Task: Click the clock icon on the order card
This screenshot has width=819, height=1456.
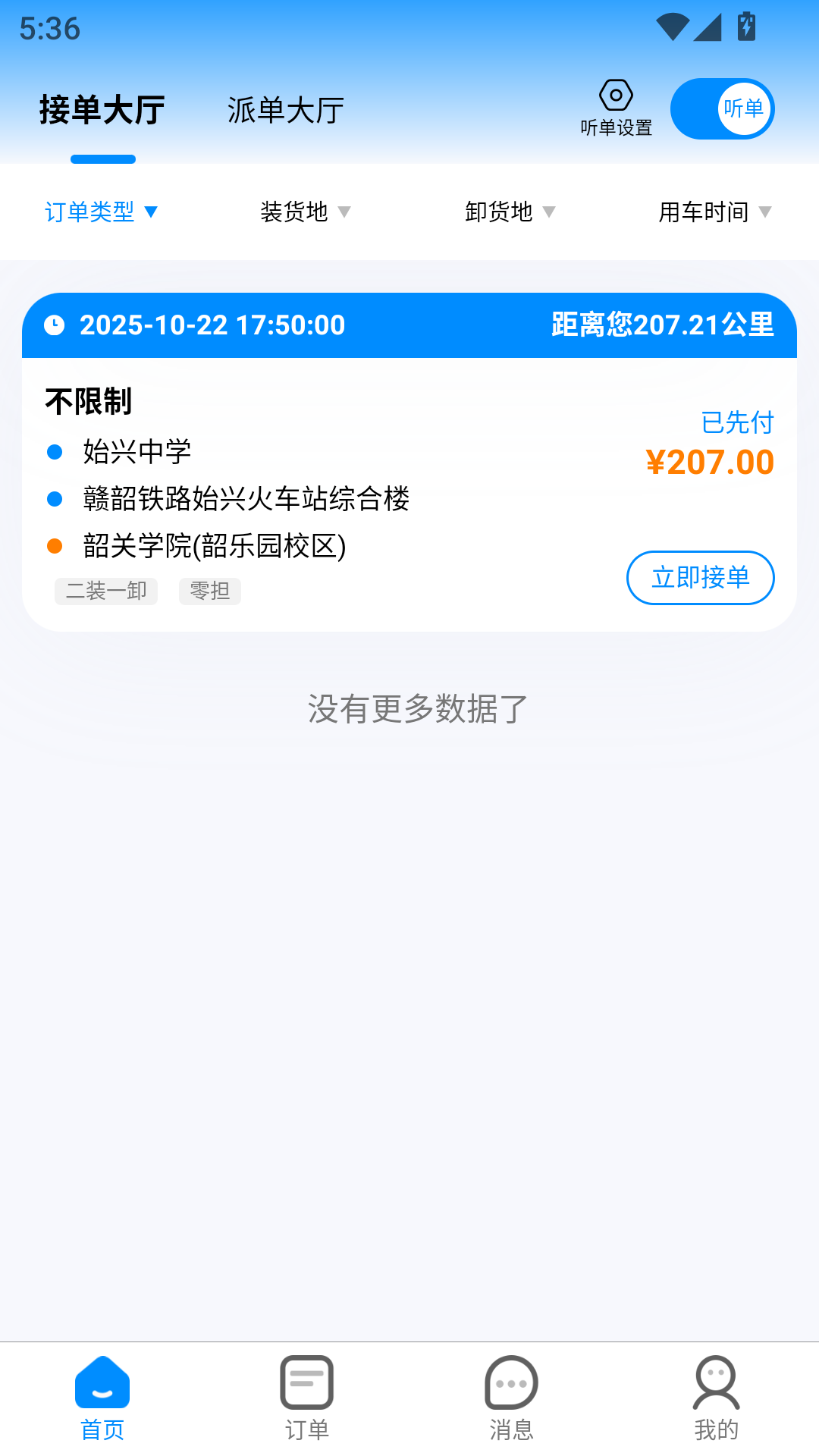Action: (53, 325)
